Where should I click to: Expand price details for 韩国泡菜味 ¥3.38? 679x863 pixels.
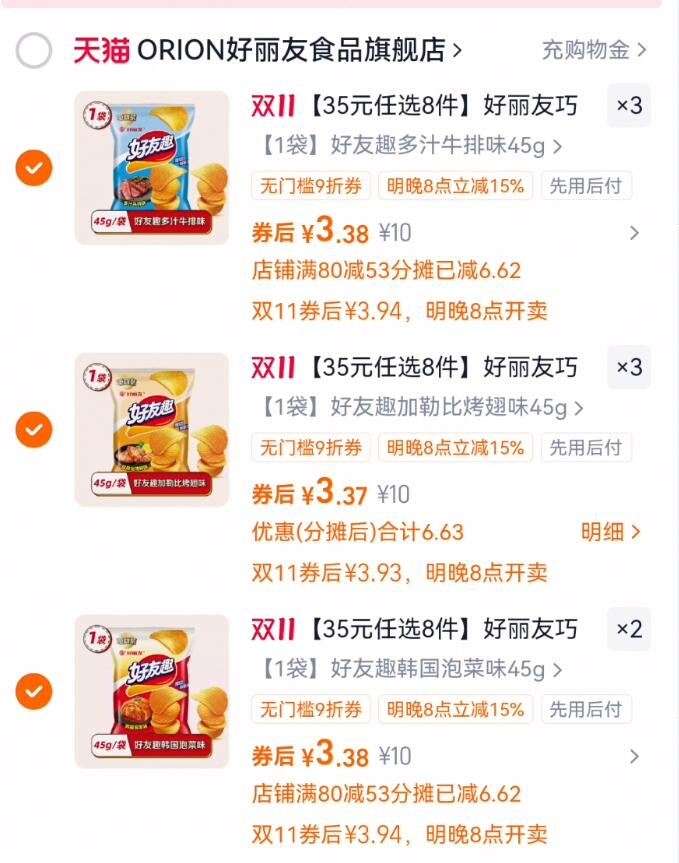coord(633,756)
